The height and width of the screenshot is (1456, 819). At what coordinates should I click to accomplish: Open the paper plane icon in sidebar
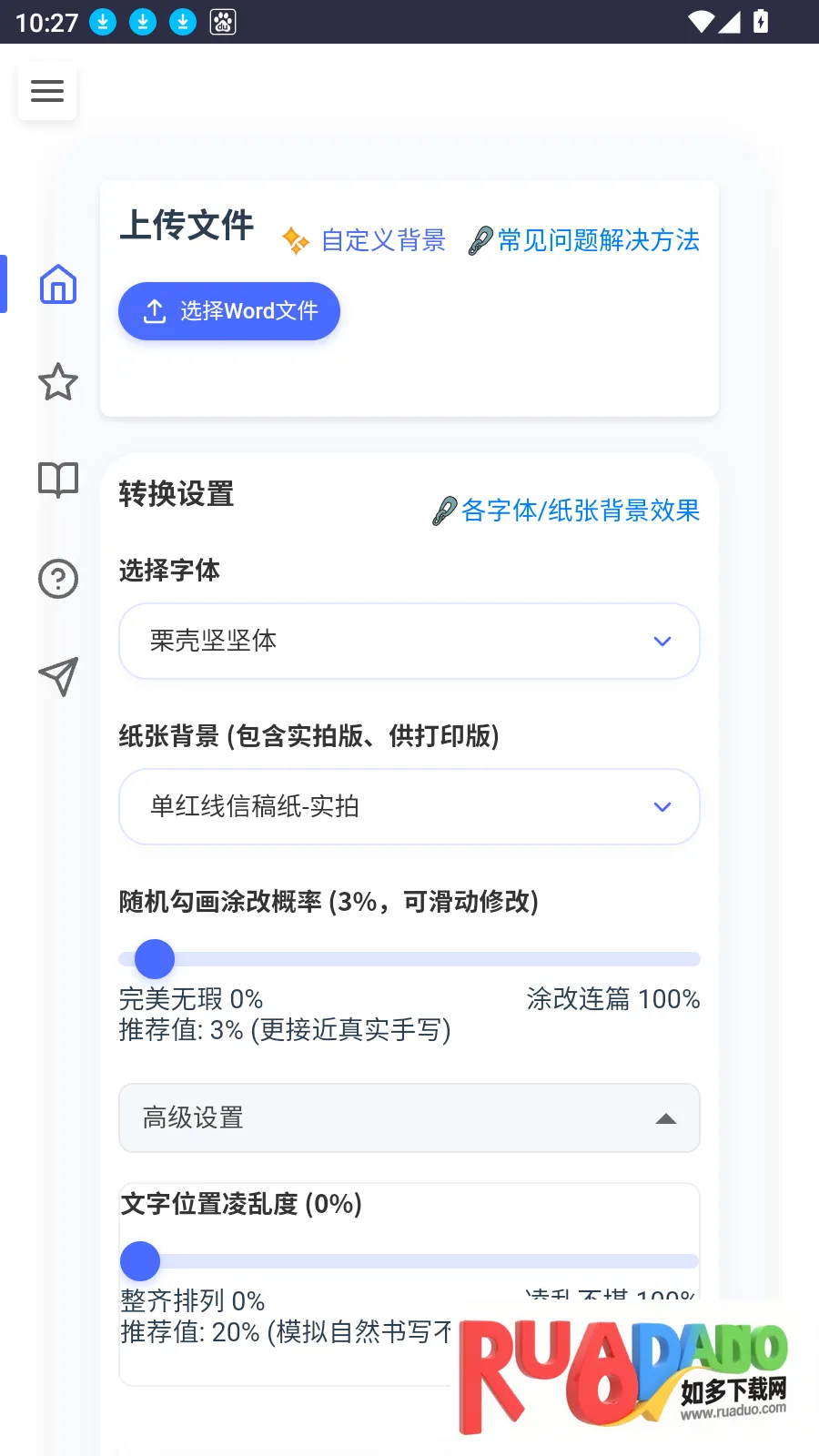(x=58, y=677)
